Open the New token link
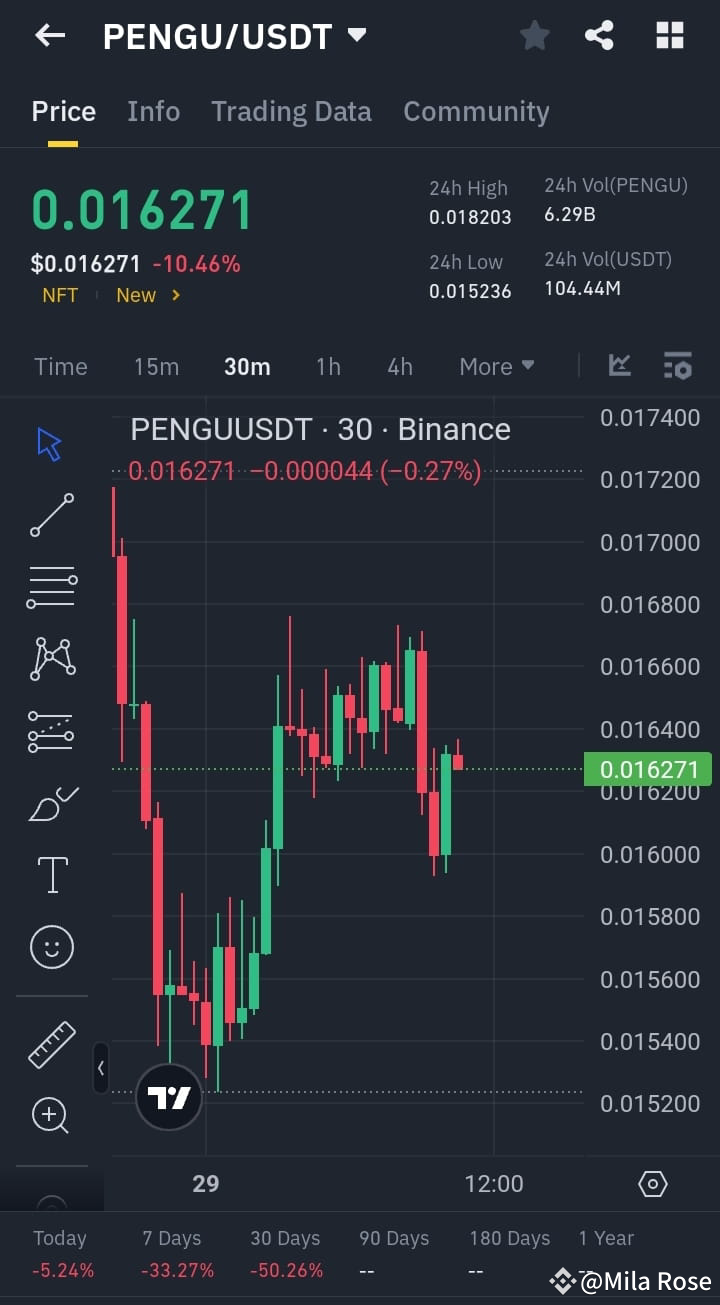Image resolution: width=720 pixels, height=1305 pixels. 135,295
